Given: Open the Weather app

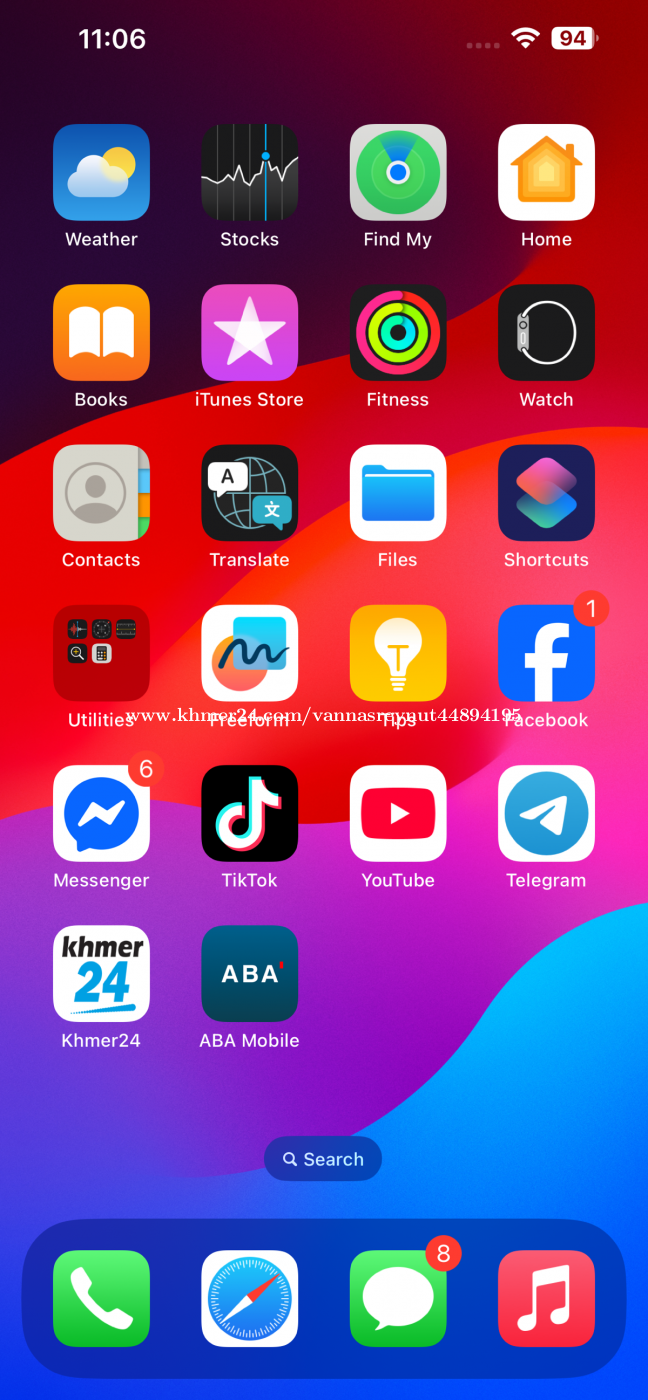Looking at the screenshot, I should click(101, 172).
